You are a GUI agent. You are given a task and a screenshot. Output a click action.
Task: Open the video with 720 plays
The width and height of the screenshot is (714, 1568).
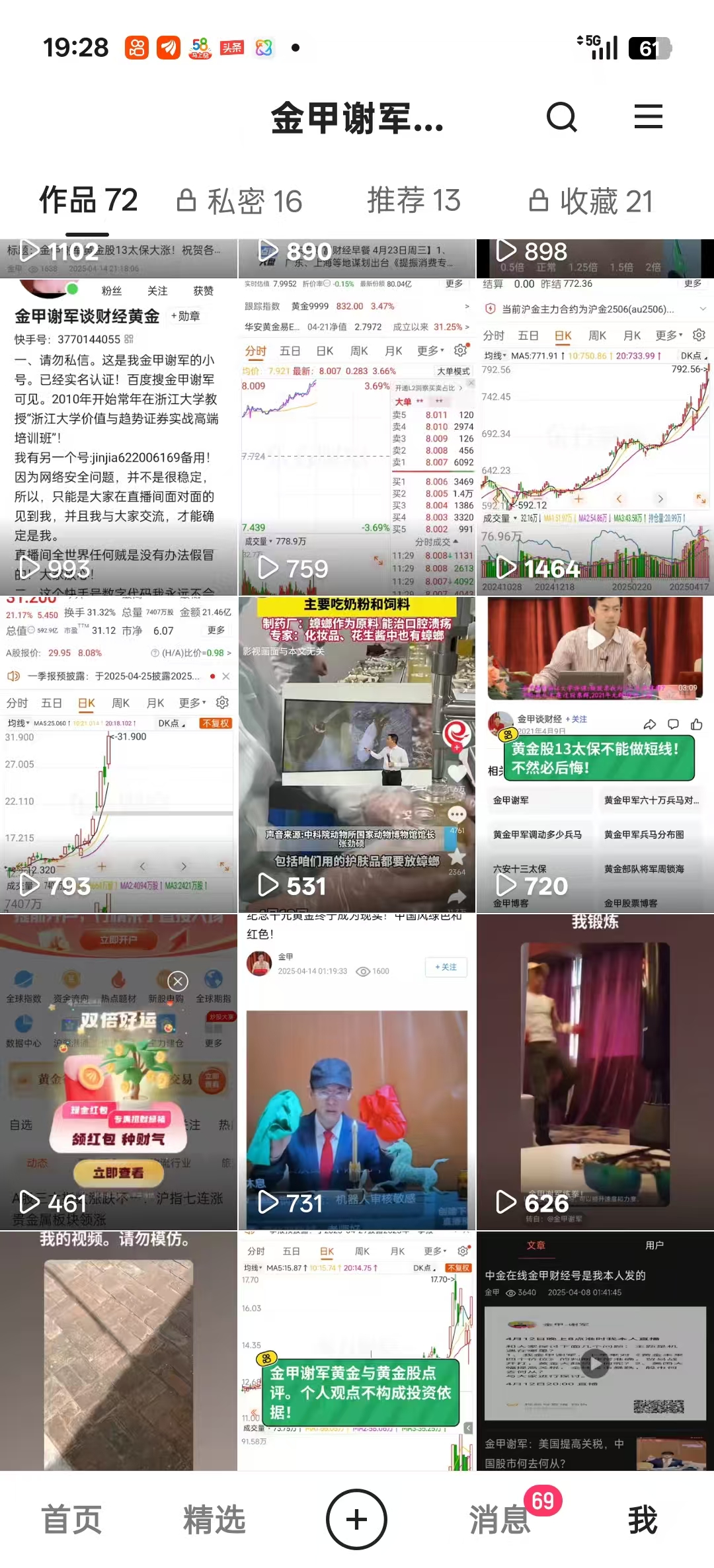pyautogui.click(x=595, y=754)
